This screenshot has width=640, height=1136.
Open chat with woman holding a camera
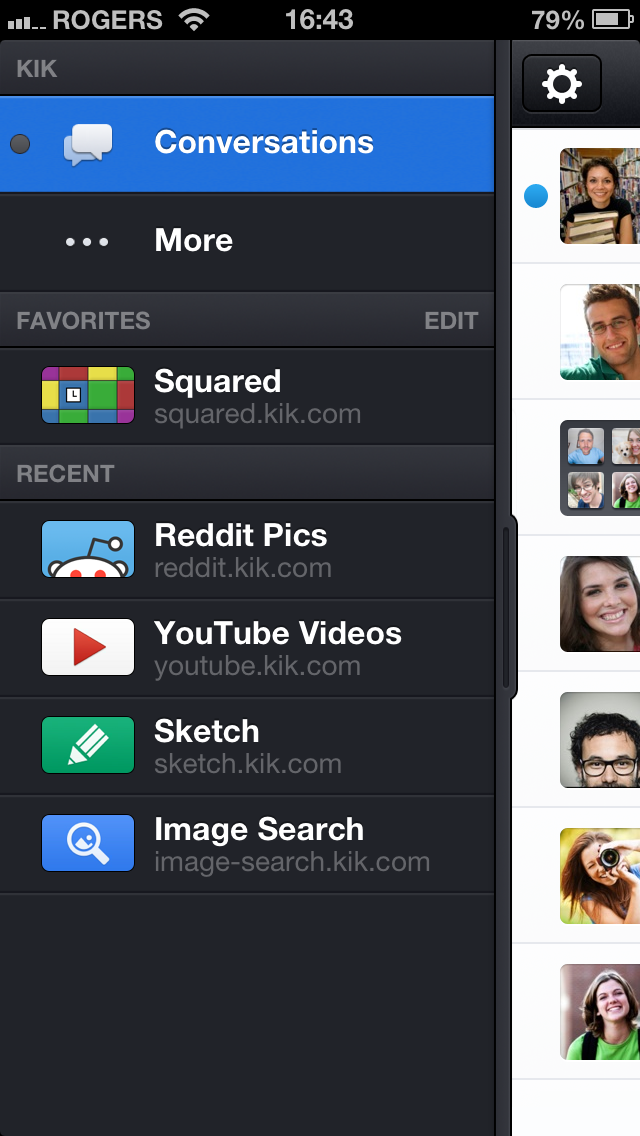[598, 875]
